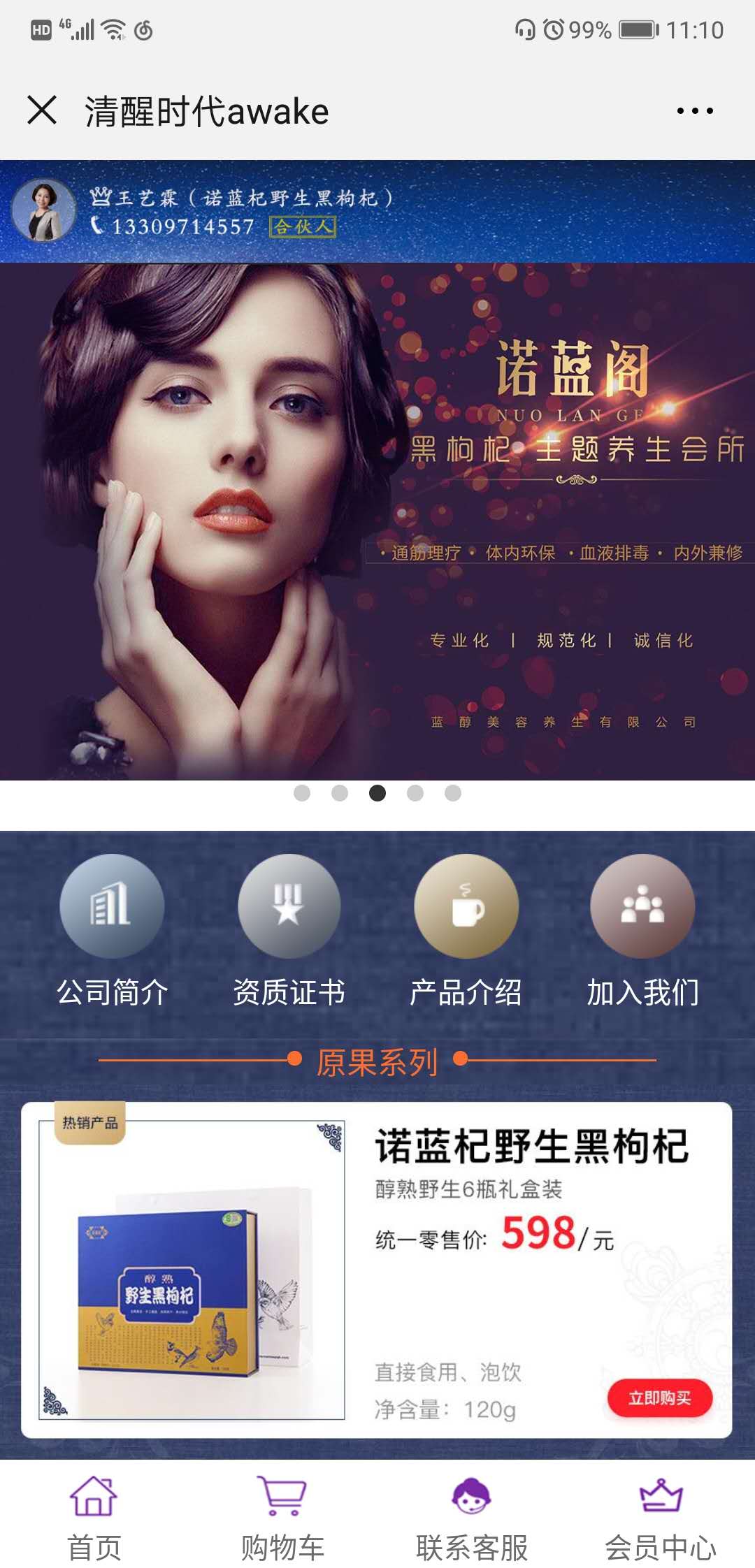Screen dimensions: 755x1568
Task: View 资质证书 certificates
Action: click(x=289, y=929)
